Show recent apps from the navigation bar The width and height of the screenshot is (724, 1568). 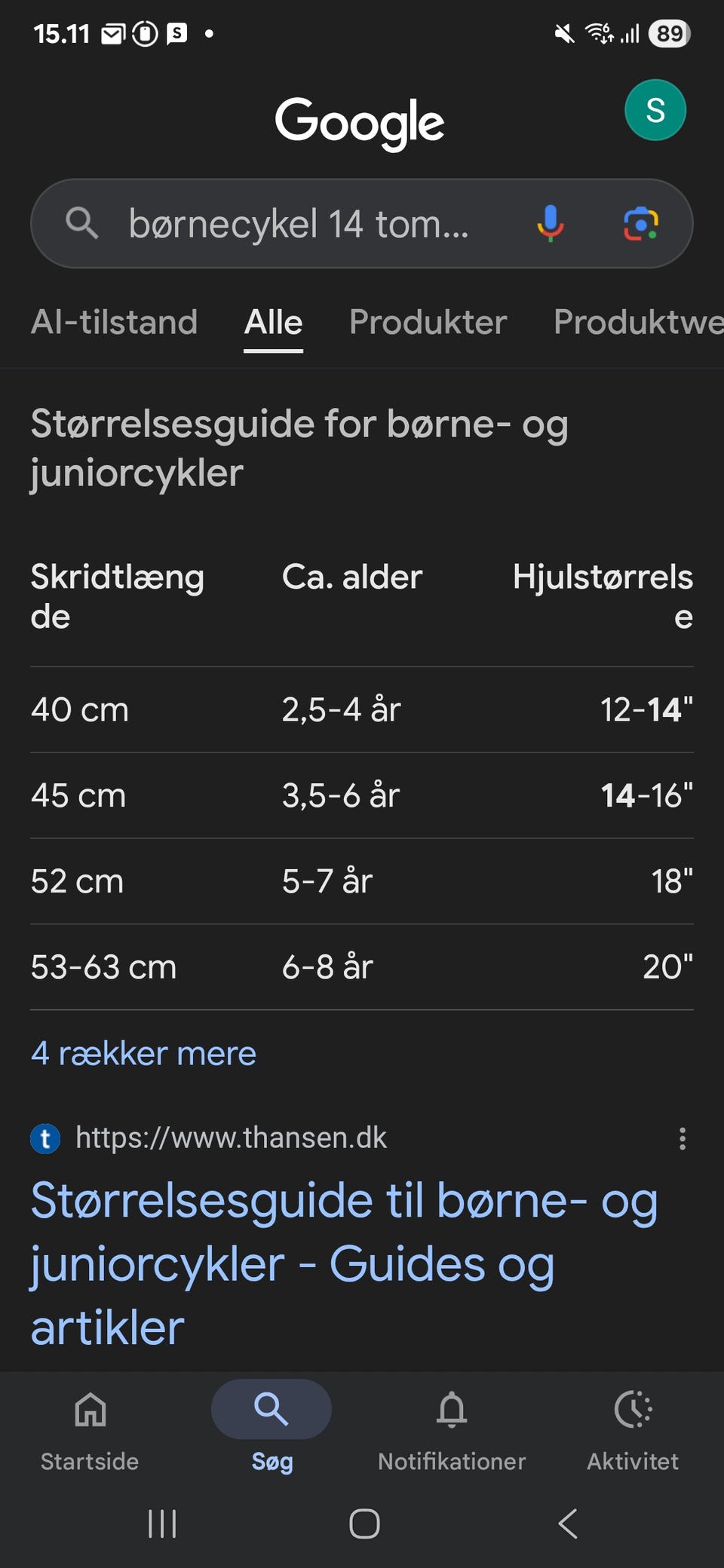[162, 1524]
